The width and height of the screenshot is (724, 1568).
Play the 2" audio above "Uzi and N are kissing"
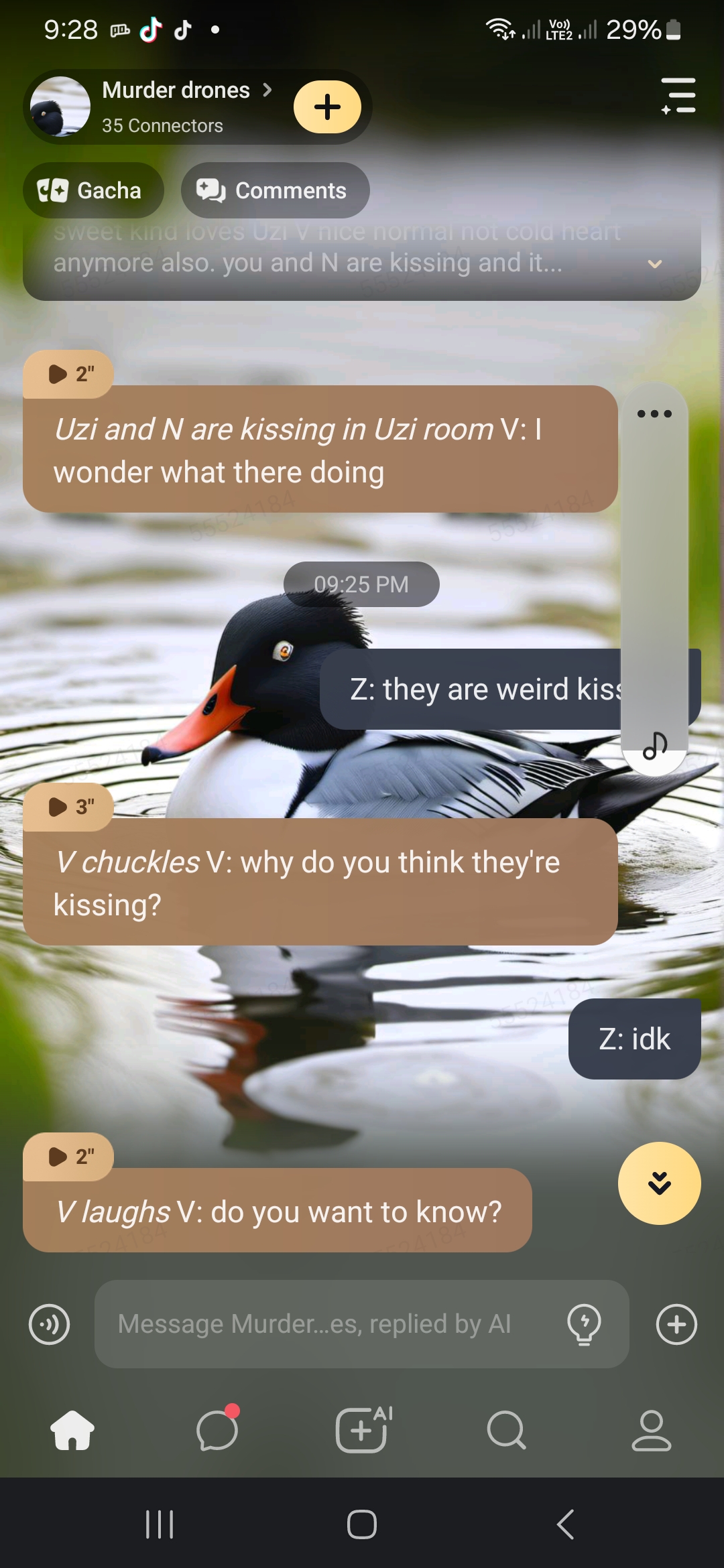(68, 374)
